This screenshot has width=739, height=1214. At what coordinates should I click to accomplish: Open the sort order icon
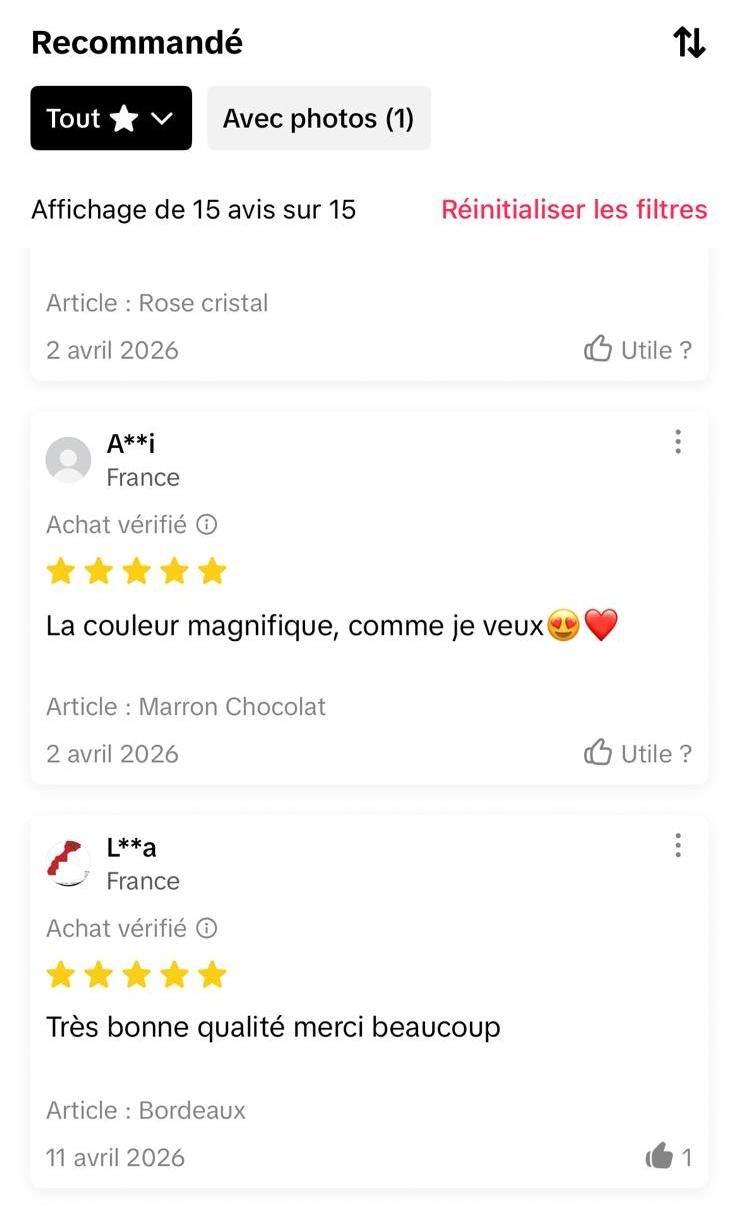coord(689,43)
